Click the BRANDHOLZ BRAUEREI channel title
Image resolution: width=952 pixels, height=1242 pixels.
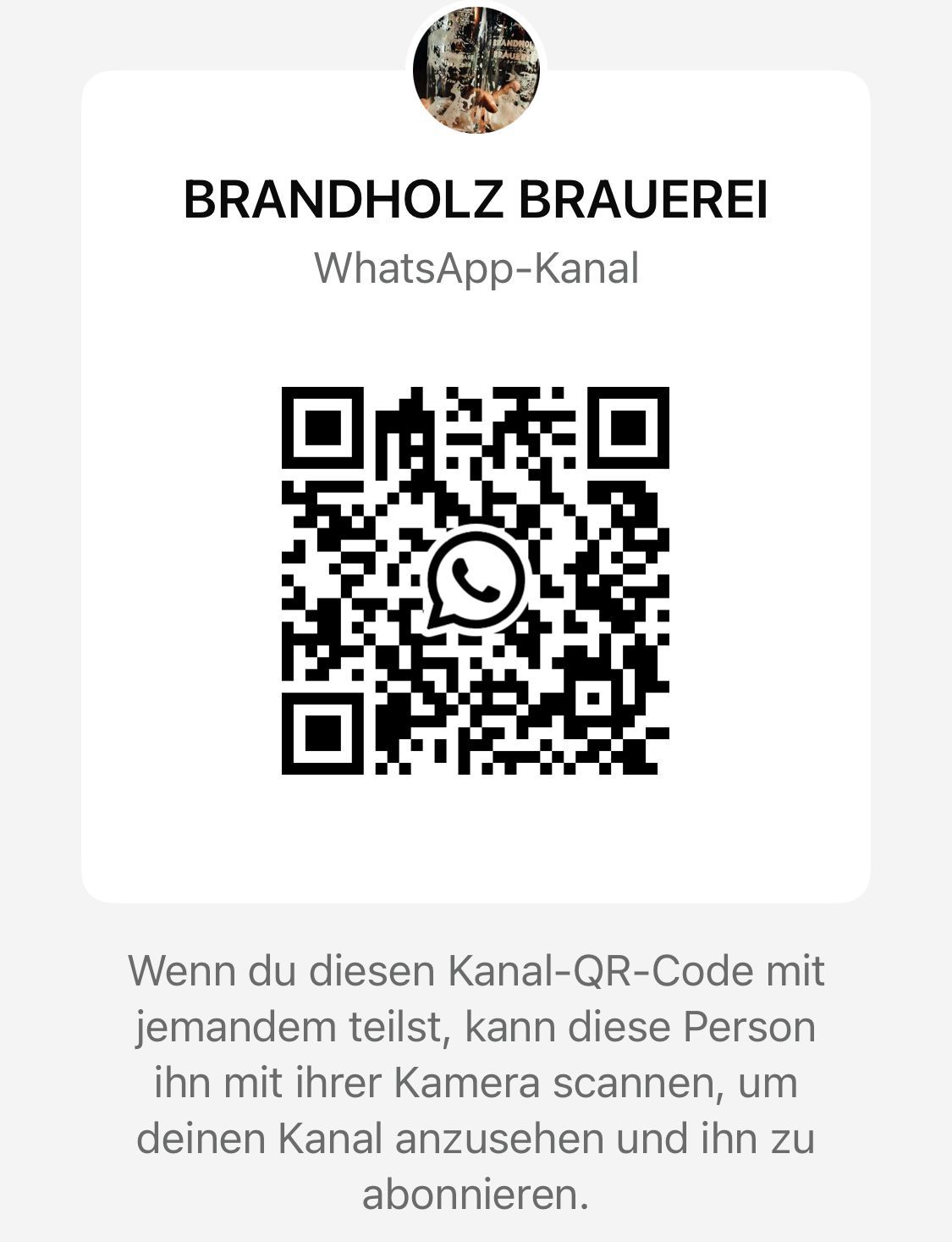point(476,201)
